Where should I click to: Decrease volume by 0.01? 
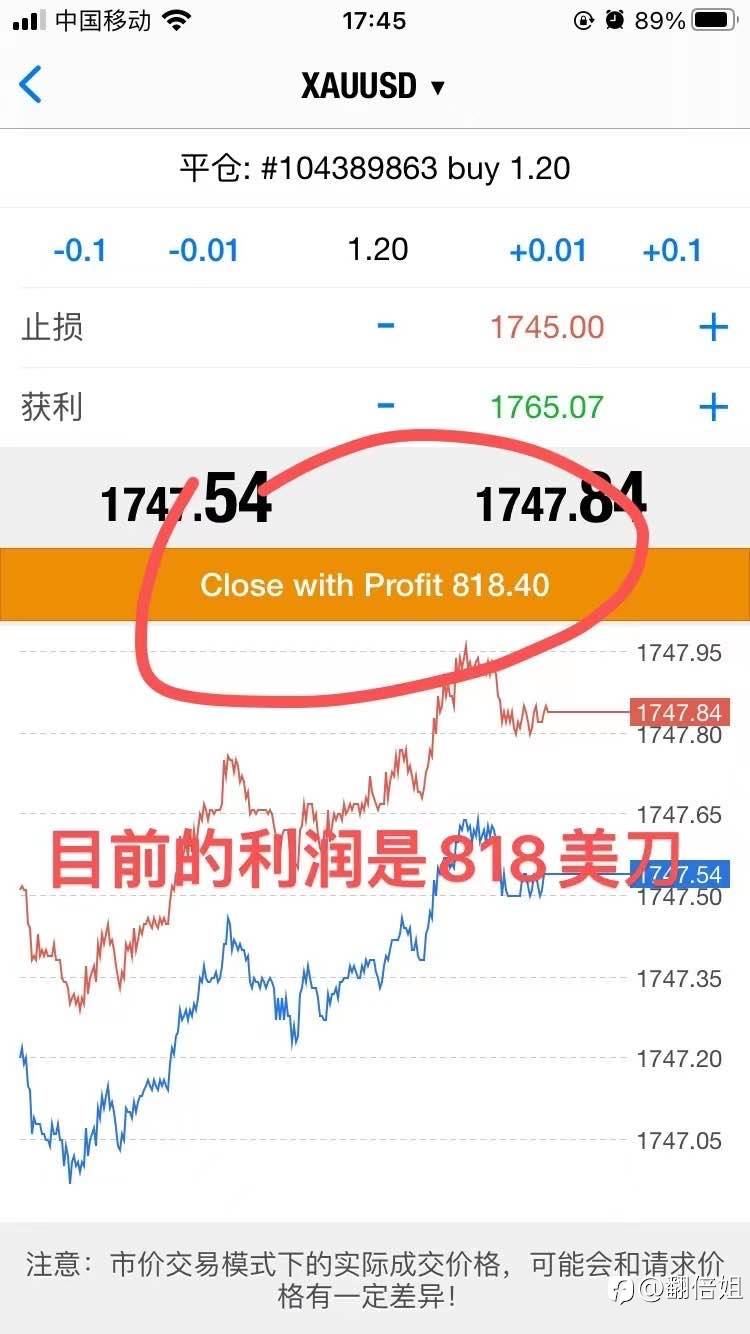pyautogui.click(x=203, y=249)
